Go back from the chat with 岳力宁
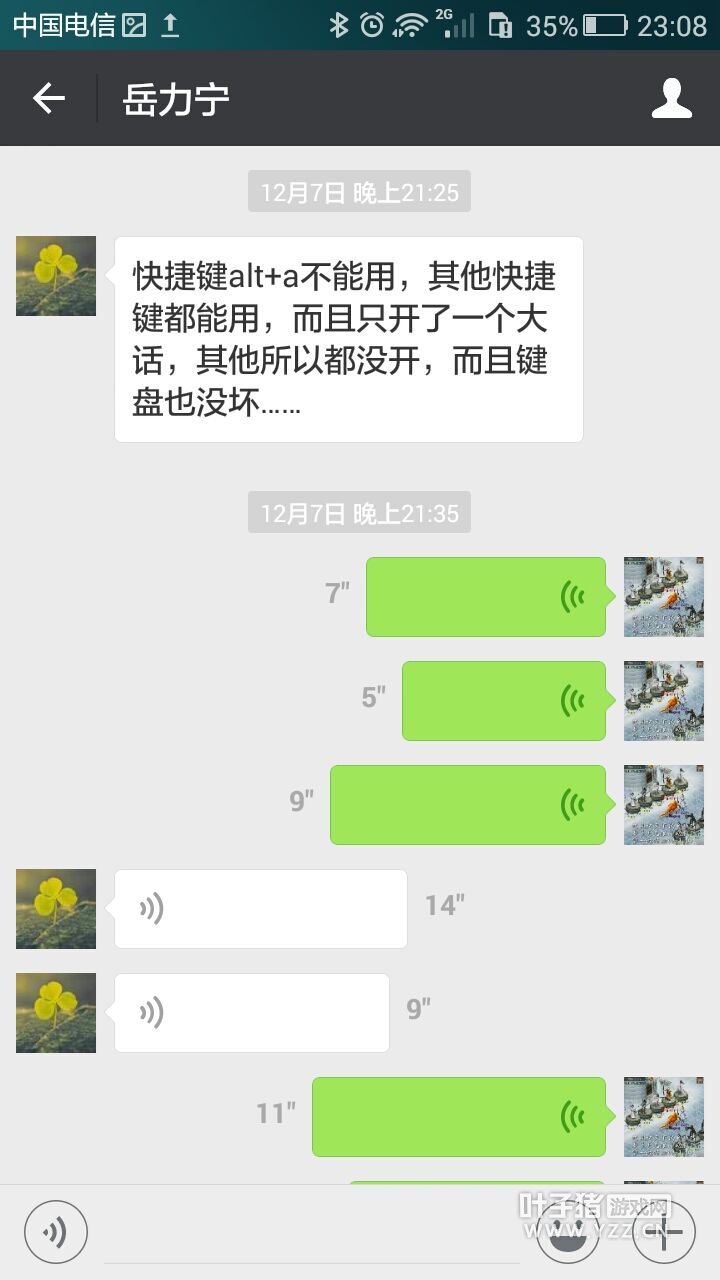This screenshot has width=720, height=1280. pos(48,98)
